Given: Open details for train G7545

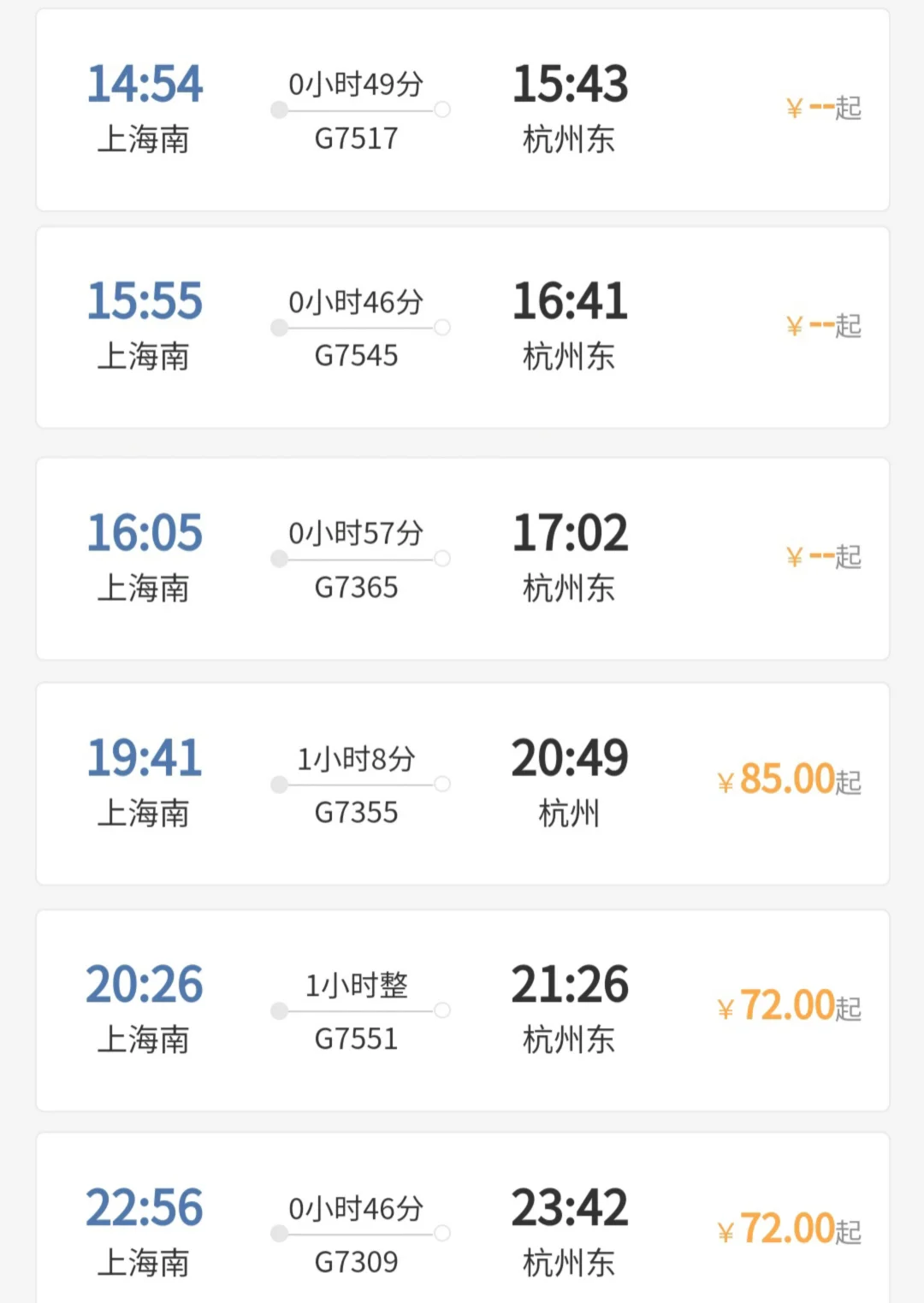Looking at the screenshot, I should [x=462, y=325].
